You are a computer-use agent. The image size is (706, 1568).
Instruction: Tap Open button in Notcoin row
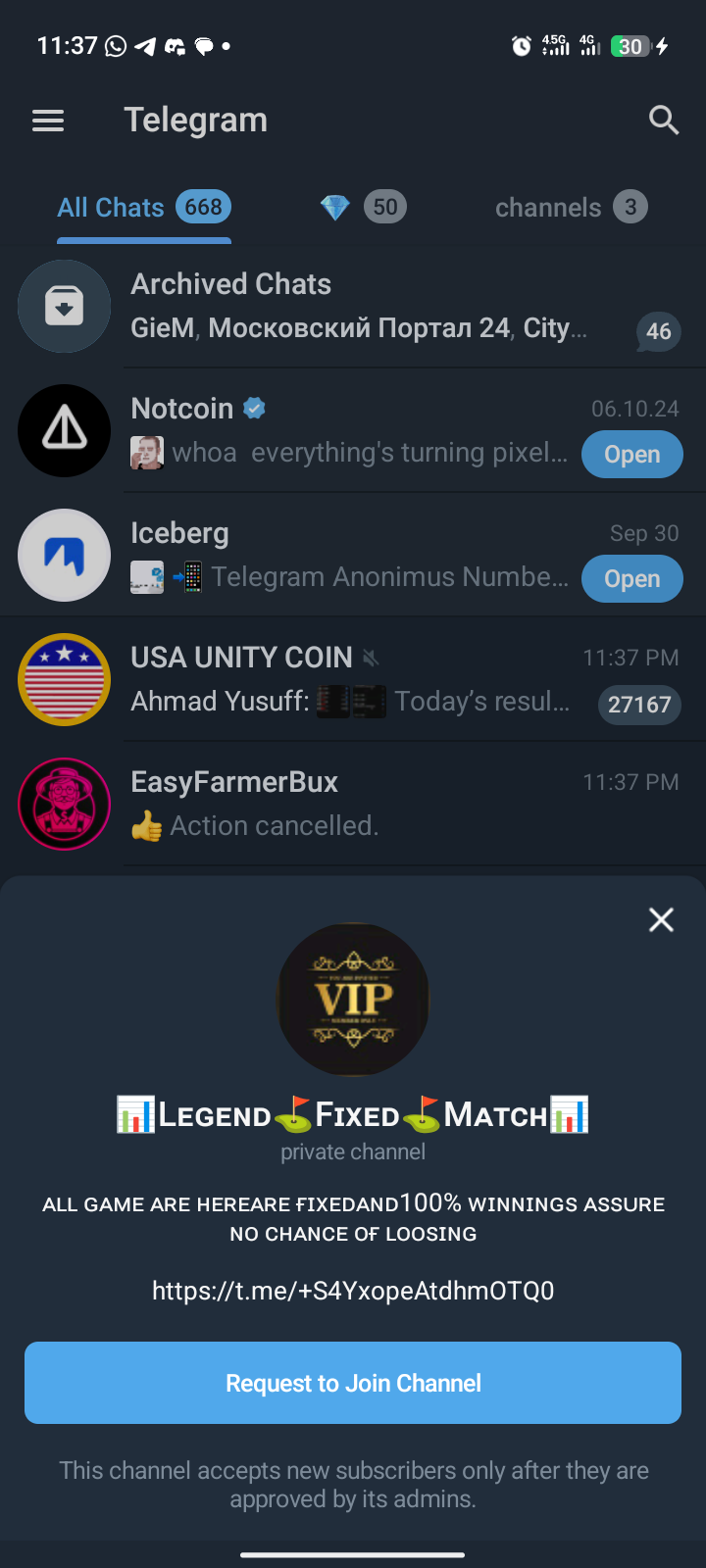tap(631, 455)
